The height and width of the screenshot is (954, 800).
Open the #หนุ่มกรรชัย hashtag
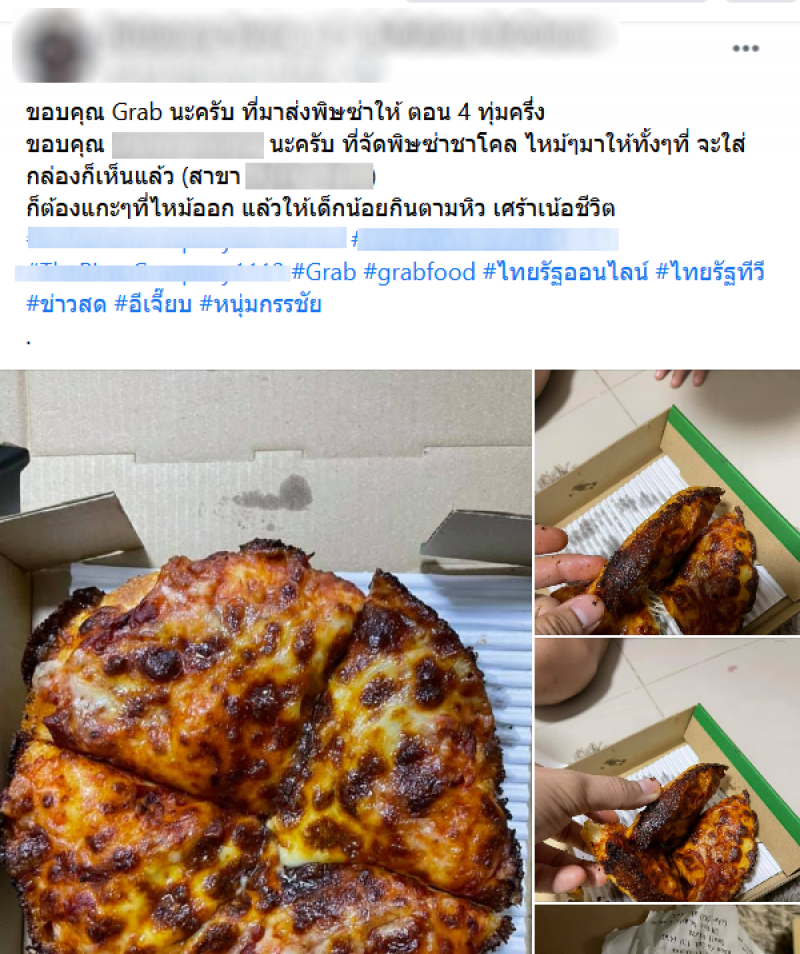tap(261, 304)
